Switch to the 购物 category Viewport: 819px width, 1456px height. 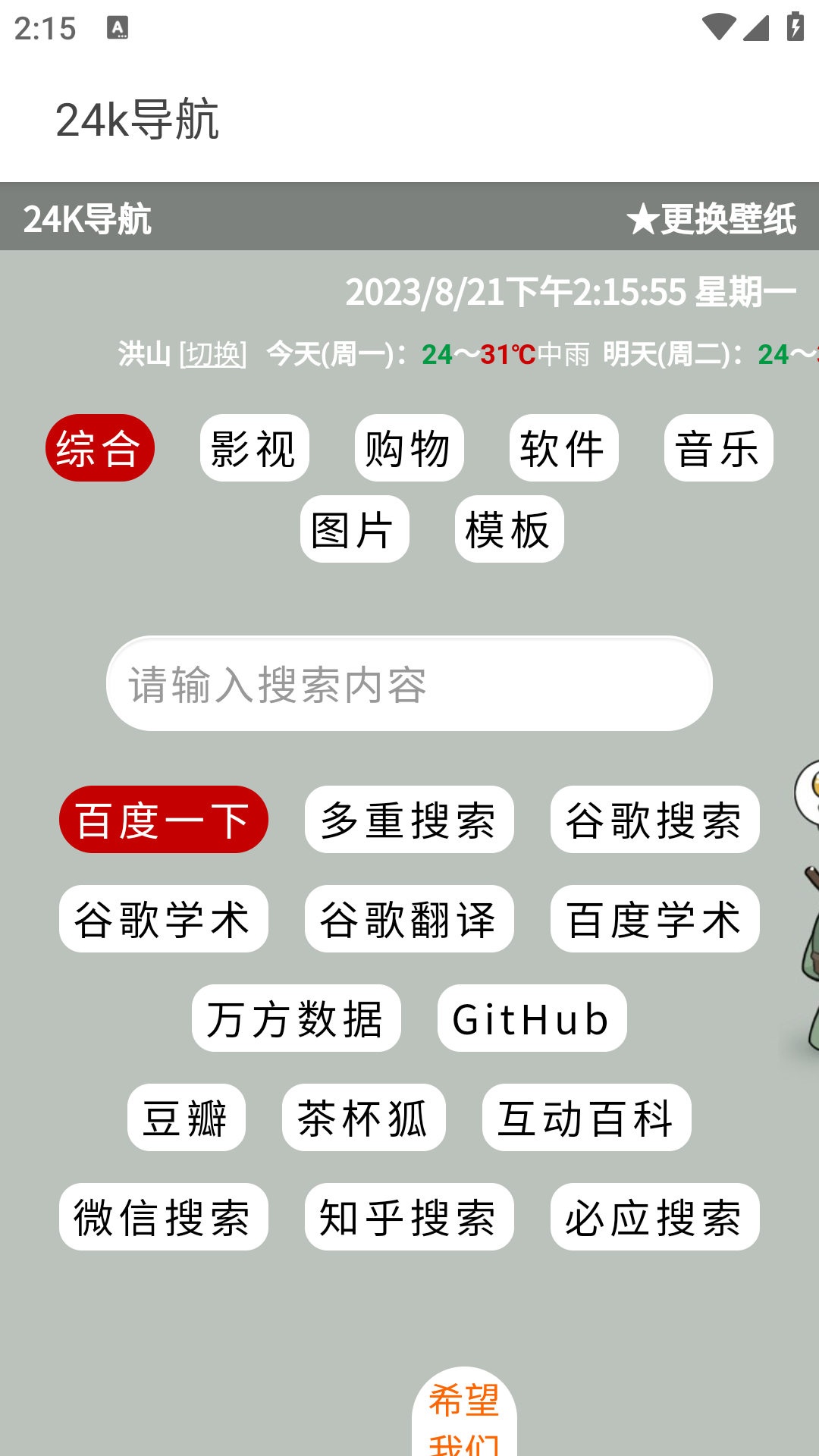pos(409,448)
